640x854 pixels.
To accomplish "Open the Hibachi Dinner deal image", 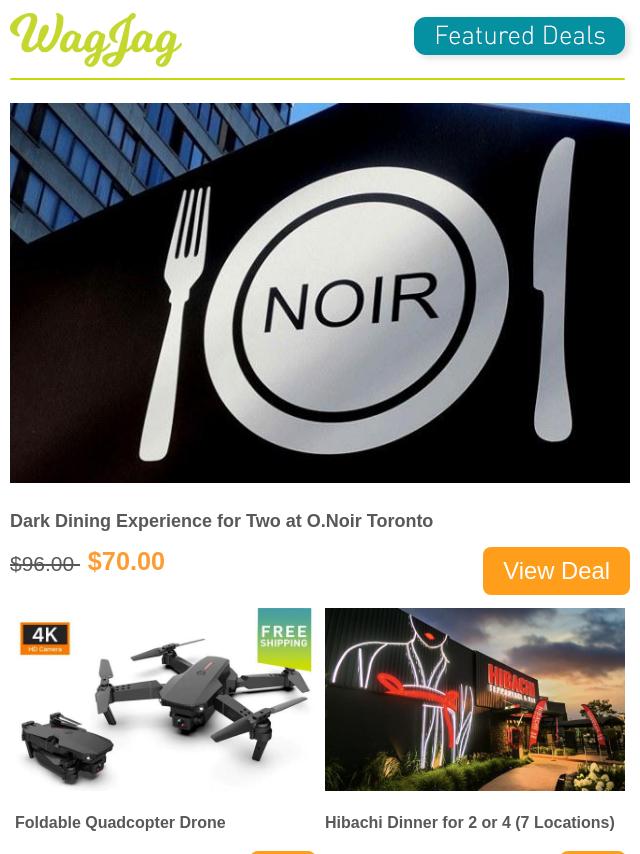I will pyautogui.click(x=474, y=699).
